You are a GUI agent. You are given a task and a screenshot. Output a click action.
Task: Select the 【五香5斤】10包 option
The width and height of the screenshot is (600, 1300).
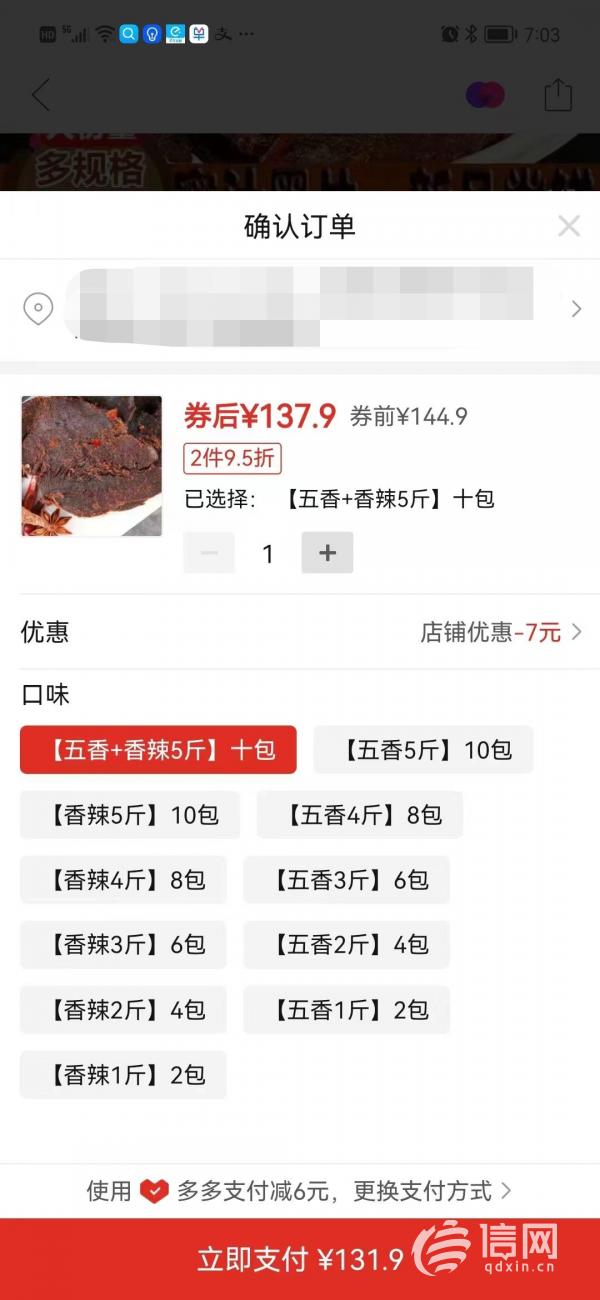tap(423, 750)
